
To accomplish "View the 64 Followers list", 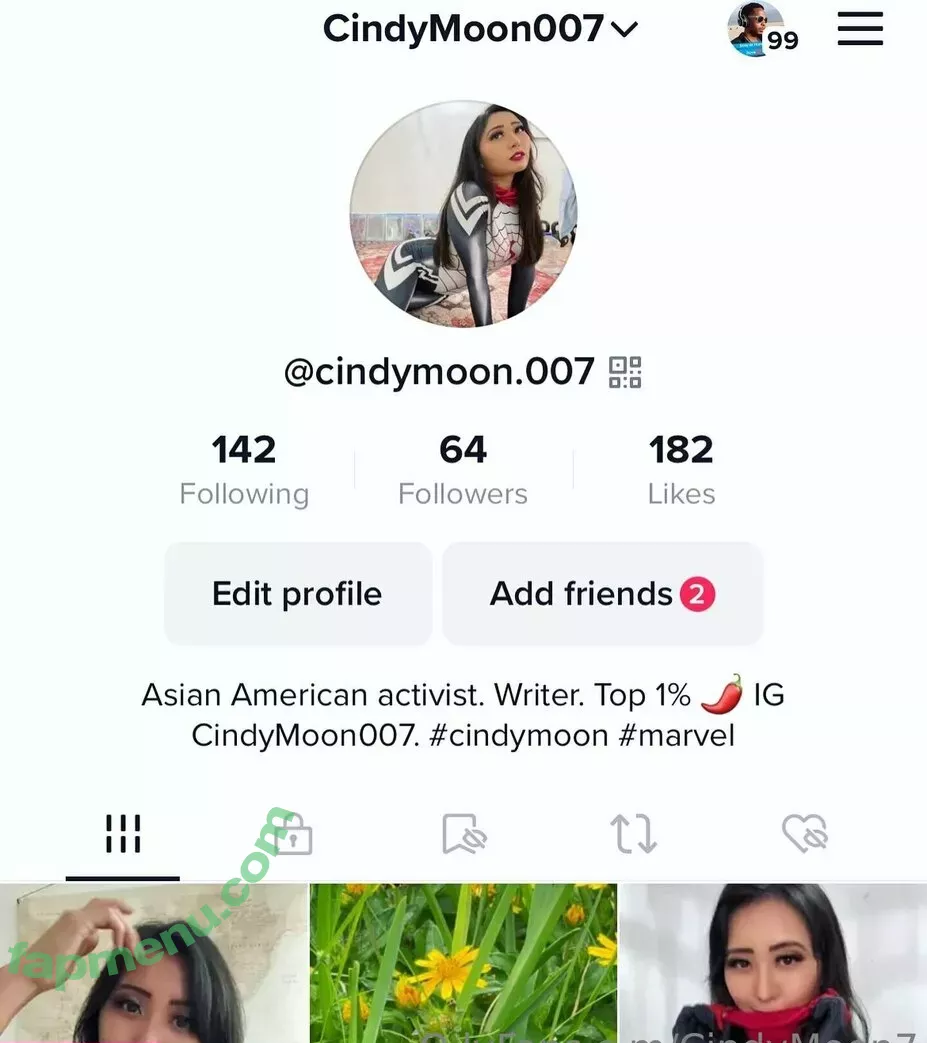I will [463, 469].
